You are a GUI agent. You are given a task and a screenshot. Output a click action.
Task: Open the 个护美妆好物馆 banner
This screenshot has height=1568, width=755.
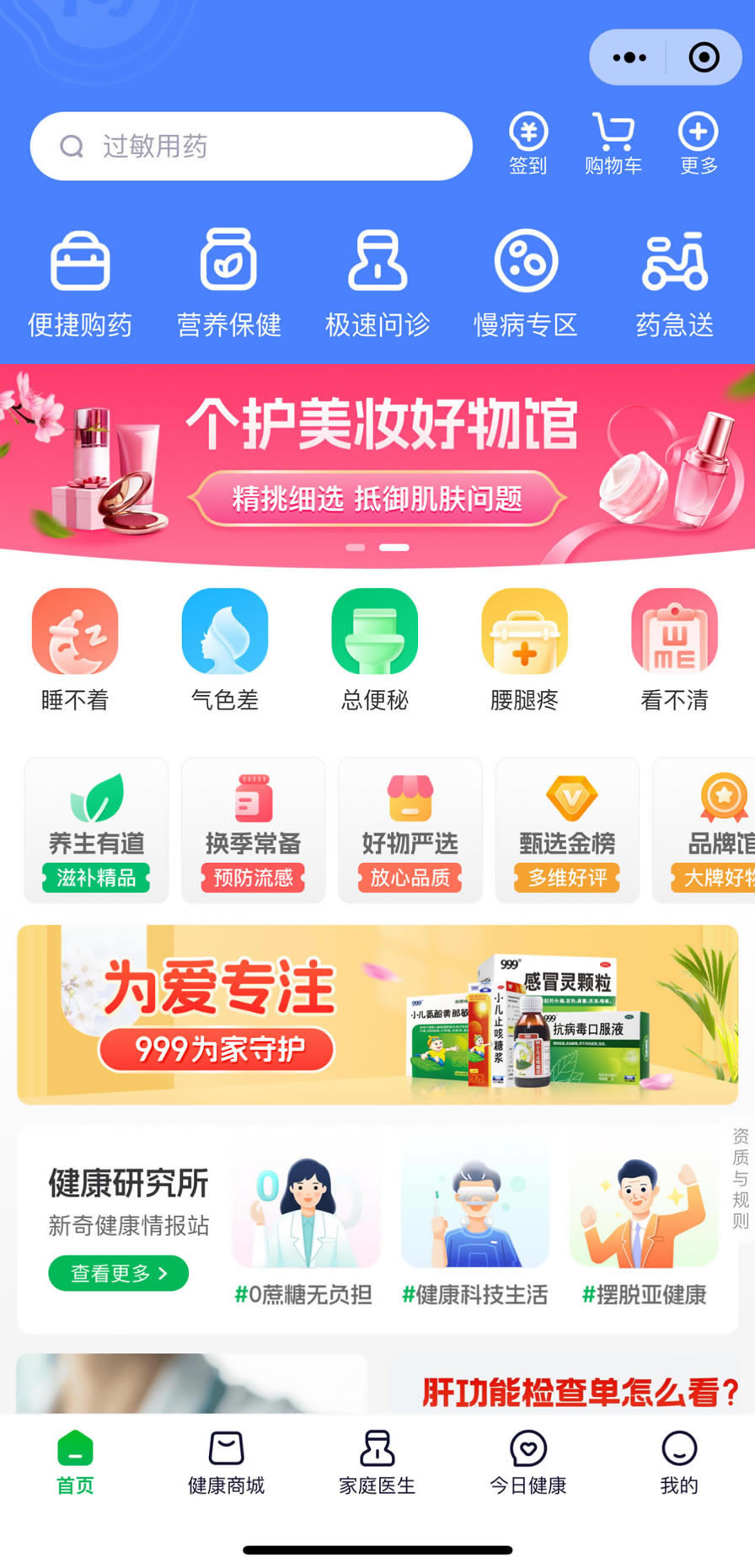(x=377, y=463)
